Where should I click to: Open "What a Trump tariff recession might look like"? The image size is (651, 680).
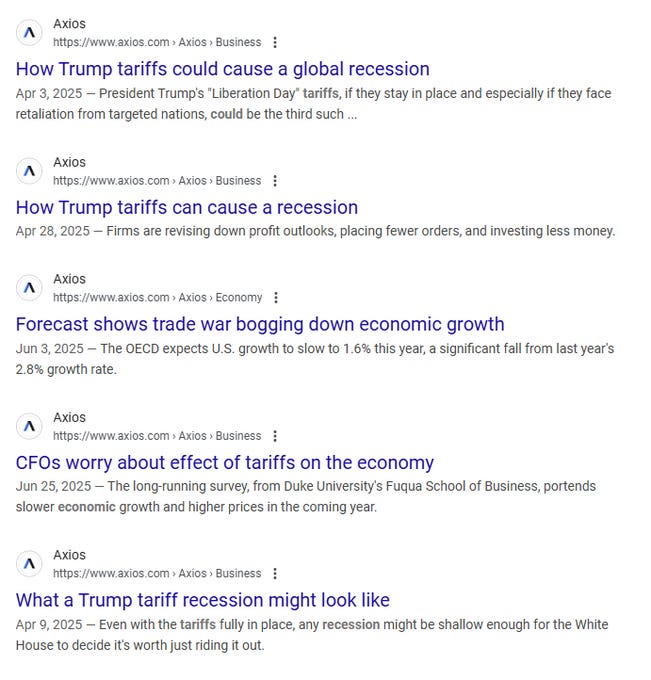(x=202, y=600)
